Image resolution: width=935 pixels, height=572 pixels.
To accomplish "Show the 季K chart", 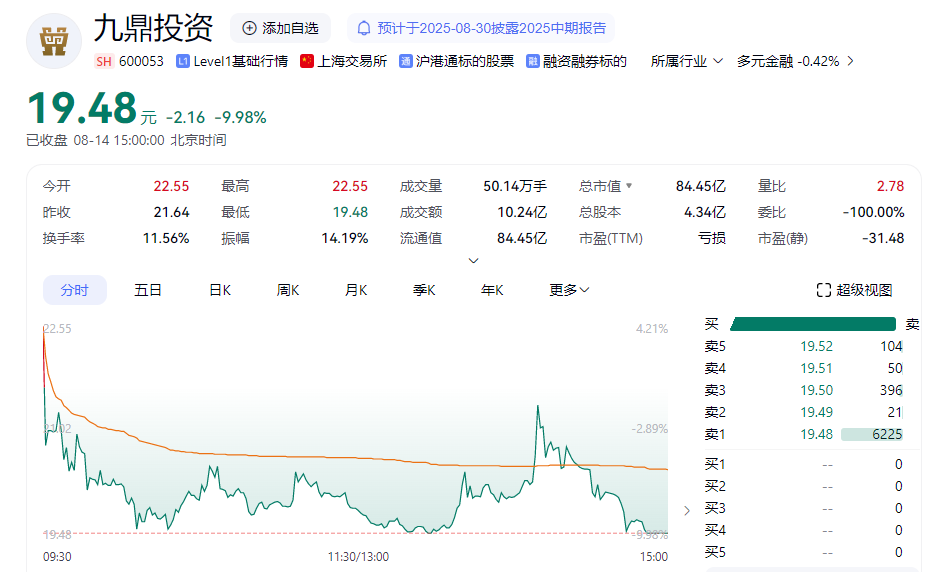I will tap(424, 290).
